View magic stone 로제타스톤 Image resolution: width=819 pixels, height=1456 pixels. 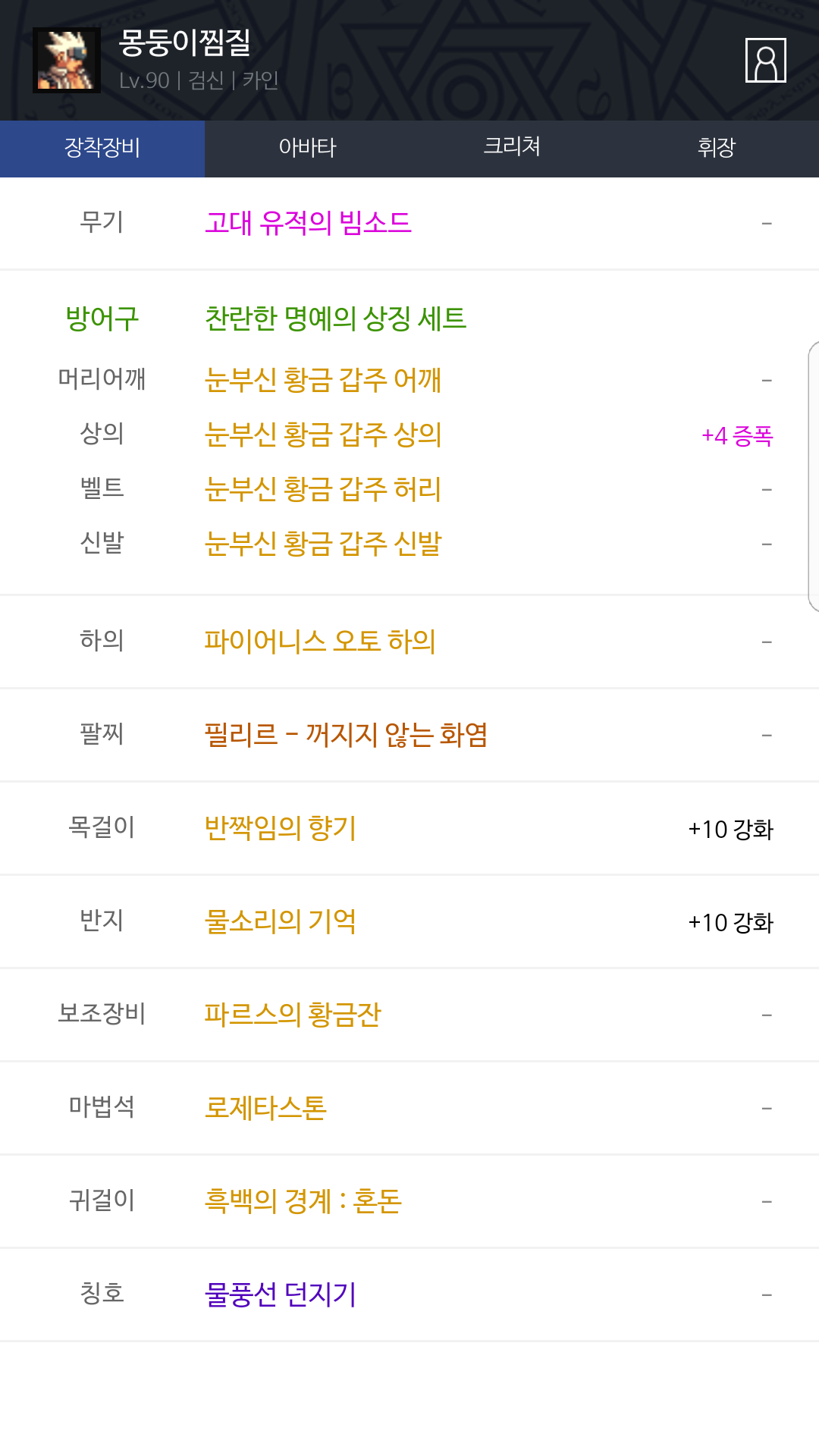[265, 1108]
